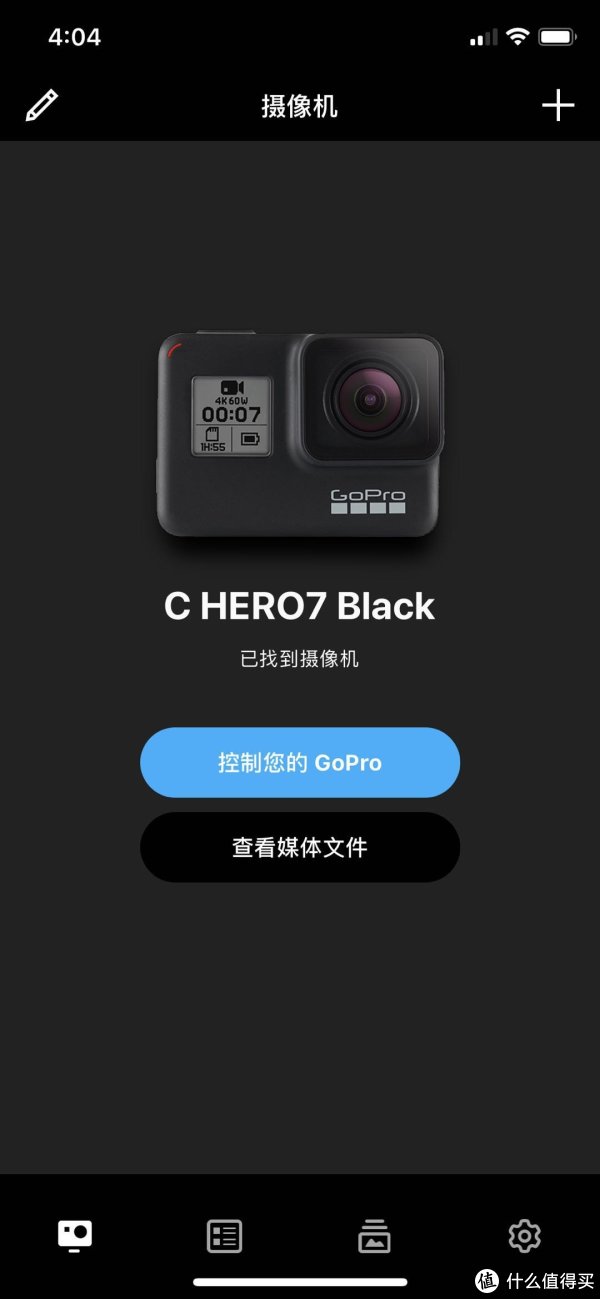The width and height of the screenshot is (600, 1299).
Task: Switch to the camera tab
Action: (x=75, y=1236)
